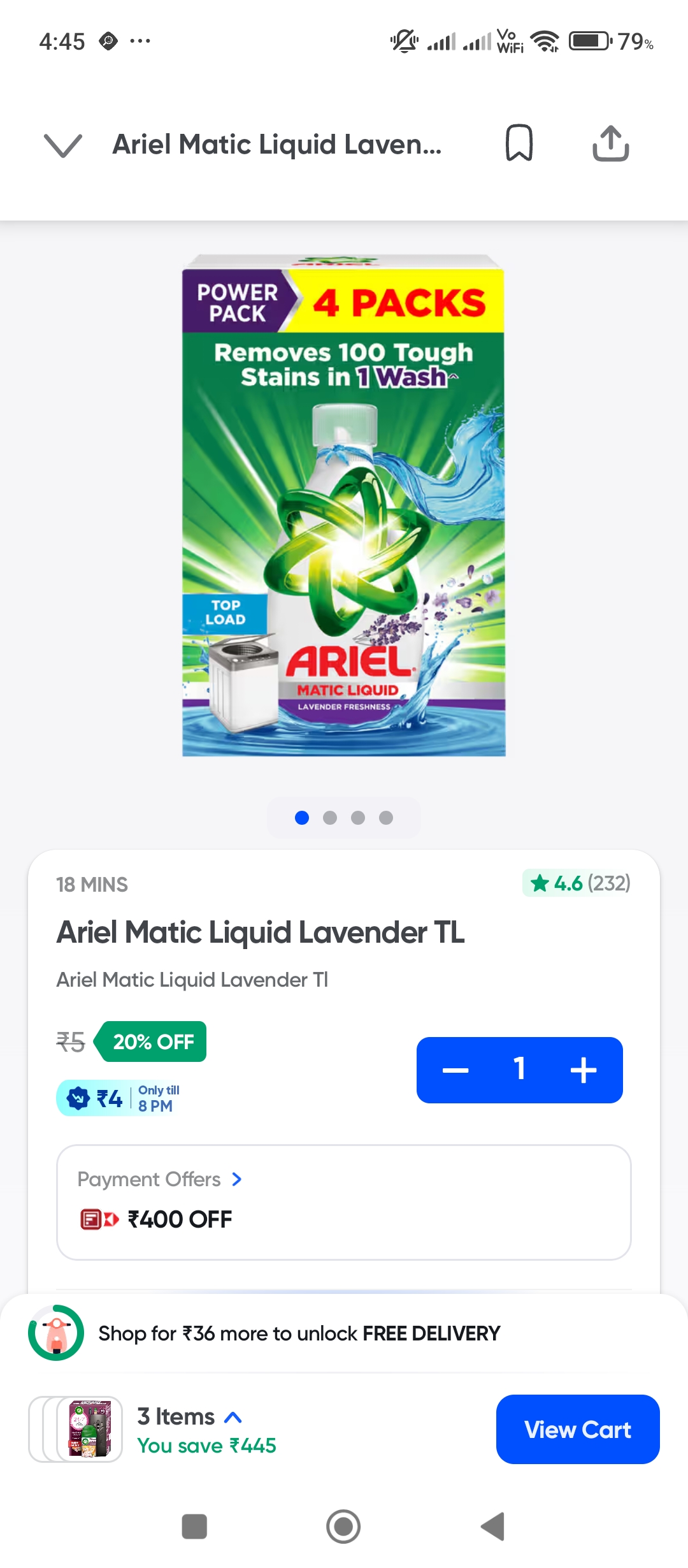Screen dimensions: 688x1568
Task: Share this product
Action: [x=610, y=143]
